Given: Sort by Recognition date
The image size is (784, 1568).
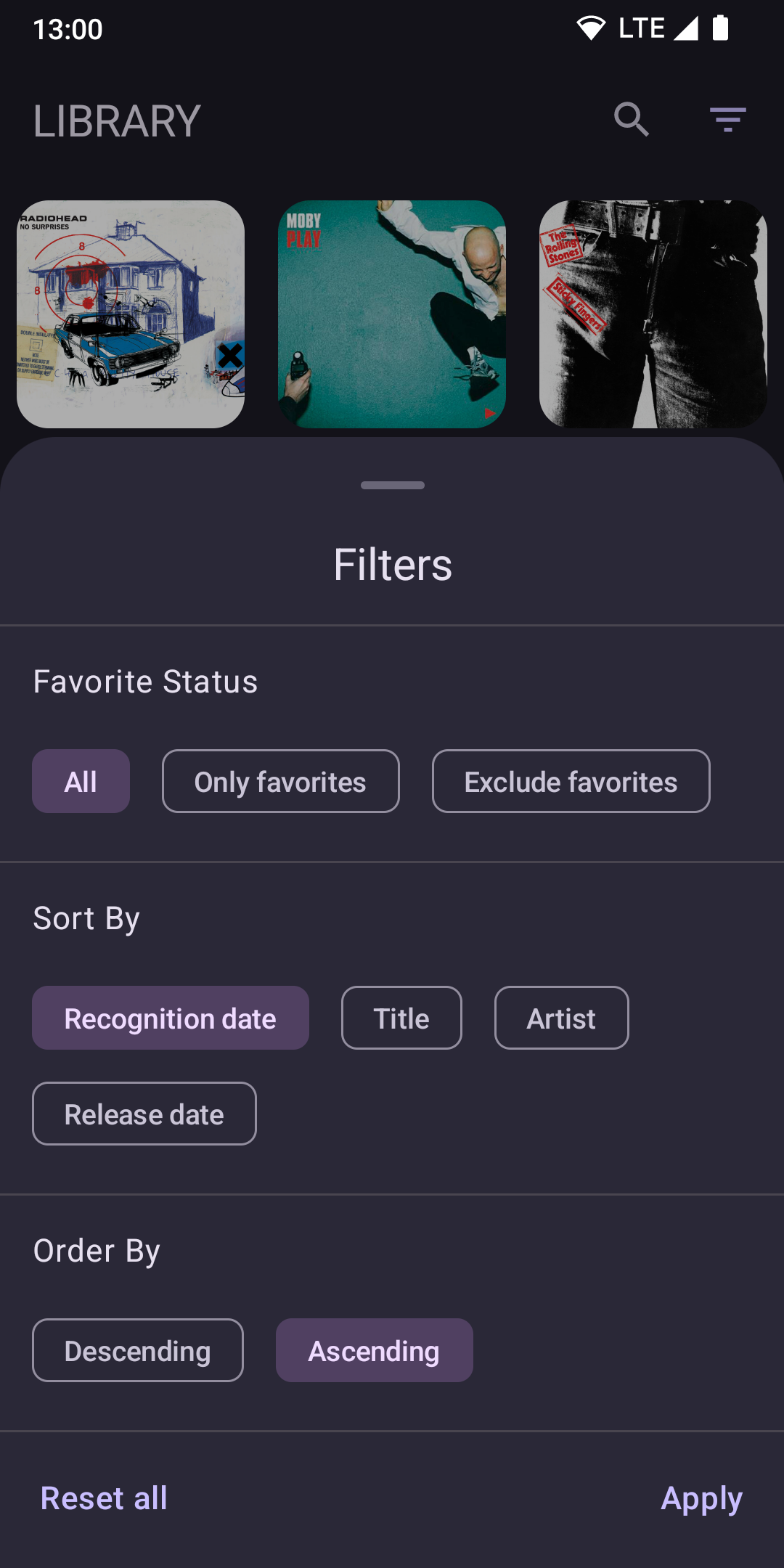Looking at the screenshot, I should coord(170,1018).
